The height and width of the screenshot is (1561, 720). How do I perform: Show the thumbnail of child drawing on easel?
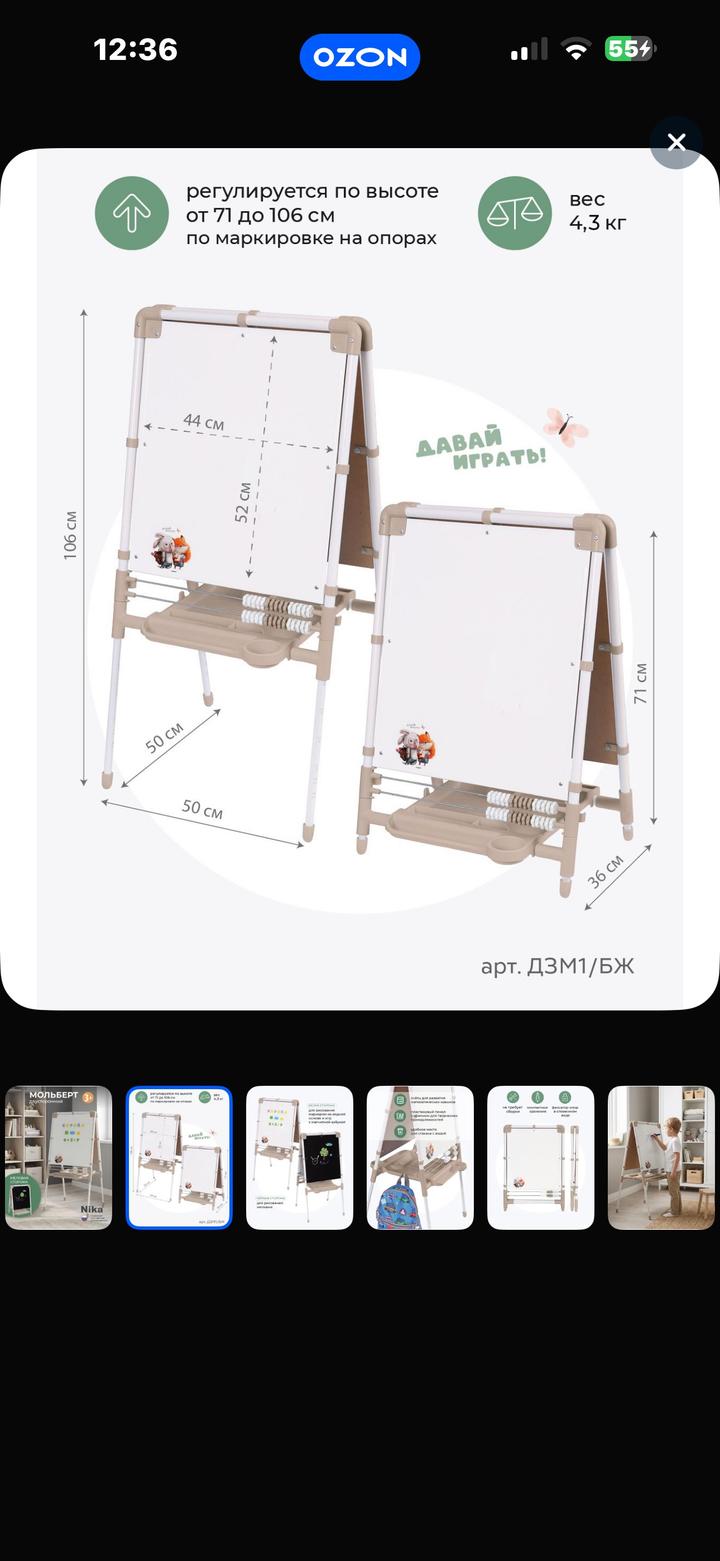(x=661, y=1157)
